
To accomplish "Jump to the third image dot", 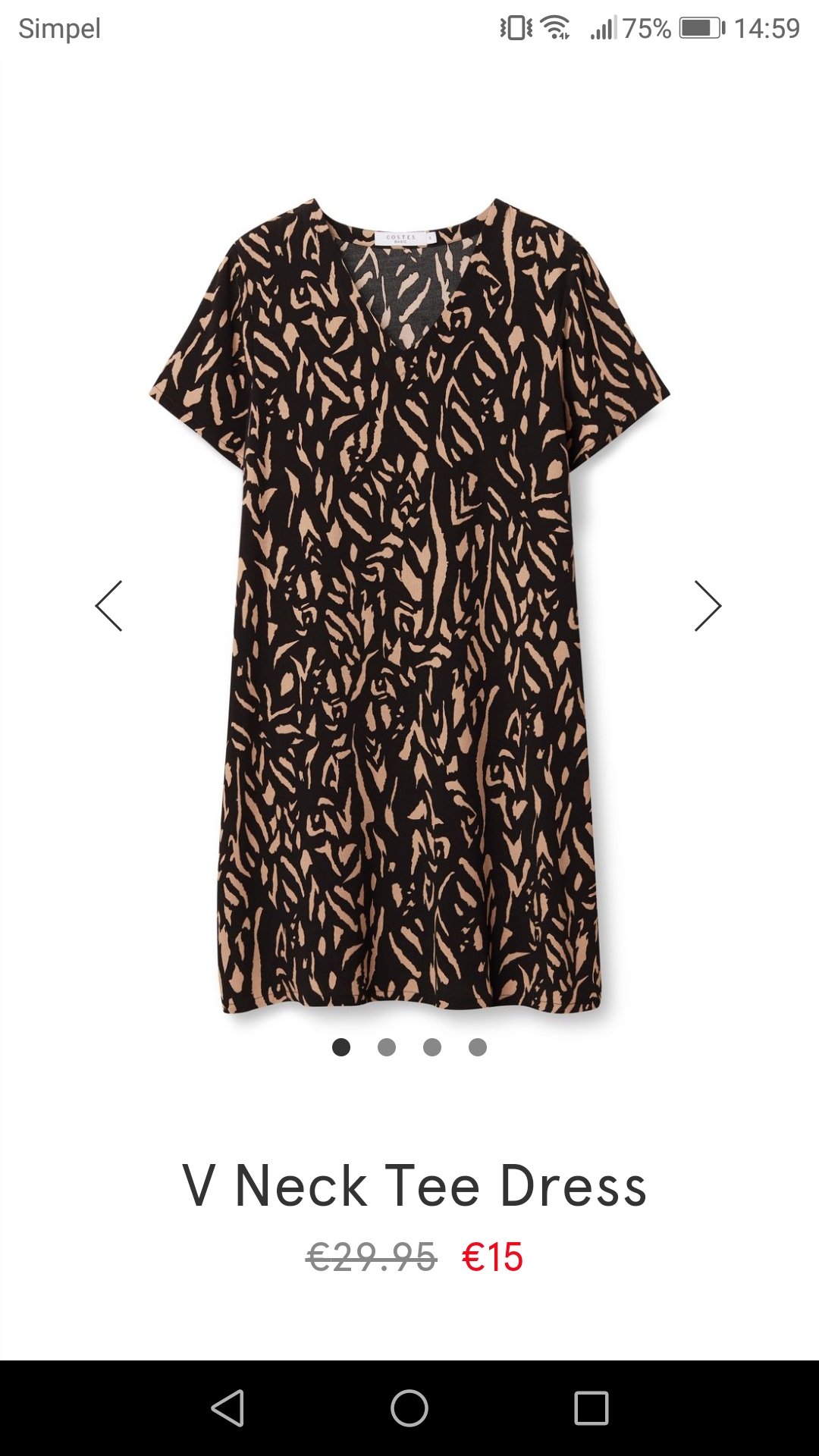I will click(x=432, y=1047).
